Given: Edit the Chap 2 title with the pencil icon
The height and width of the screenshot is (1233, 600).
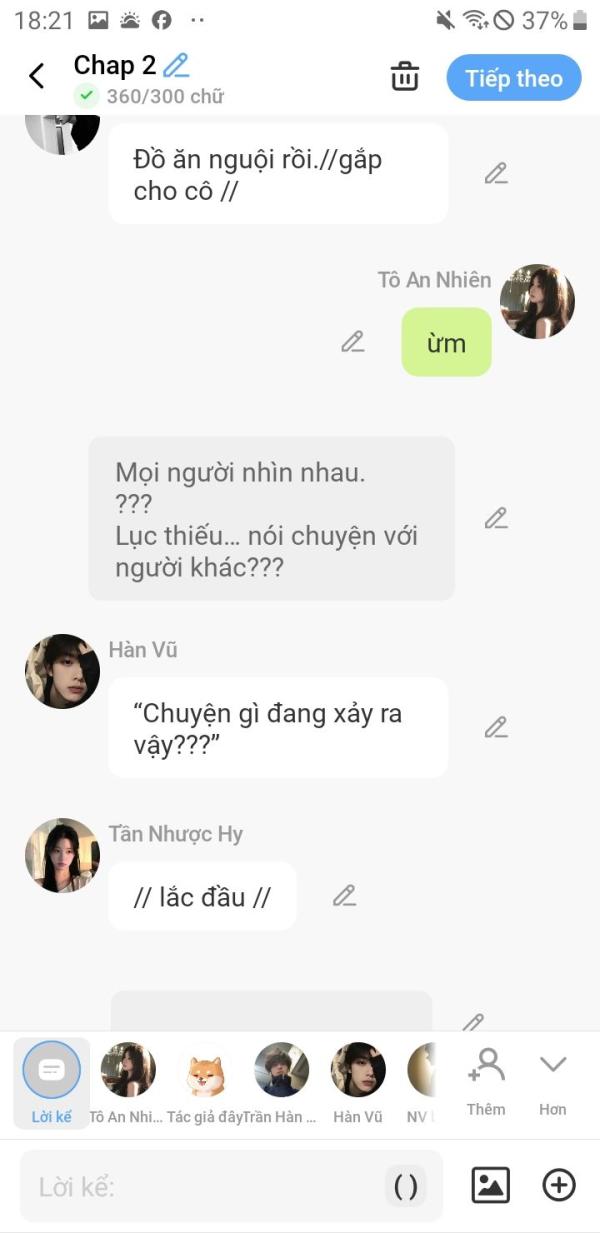Looking at the screenshot, I should pyautogui.click(x=177, y=65).
